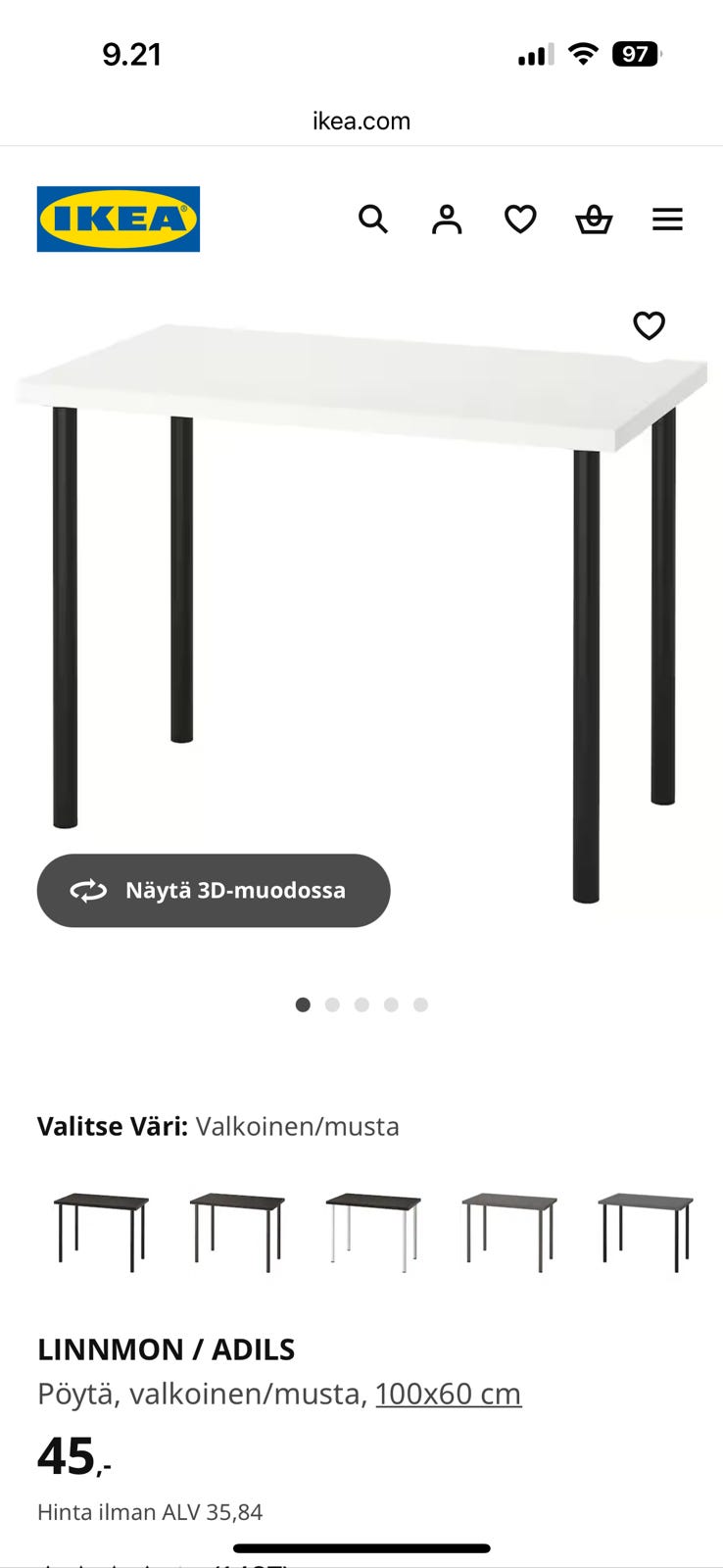
Task: Select the last carousel indicator dot
Action: (x=420, y=1004)
